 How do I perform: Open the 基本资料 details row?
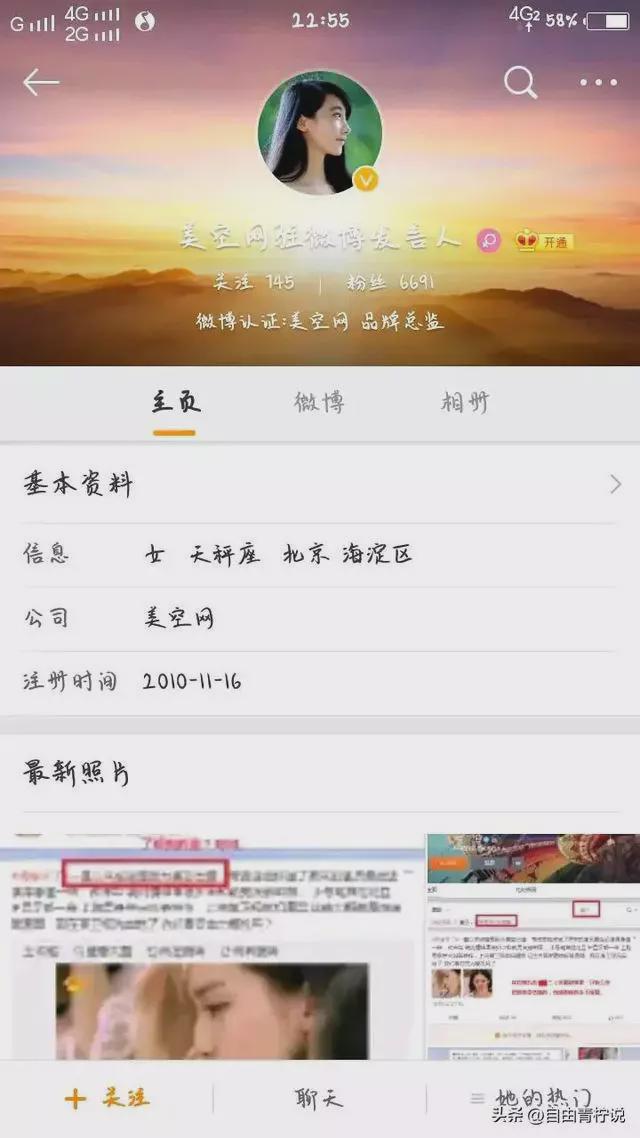(x=320, y=486)
